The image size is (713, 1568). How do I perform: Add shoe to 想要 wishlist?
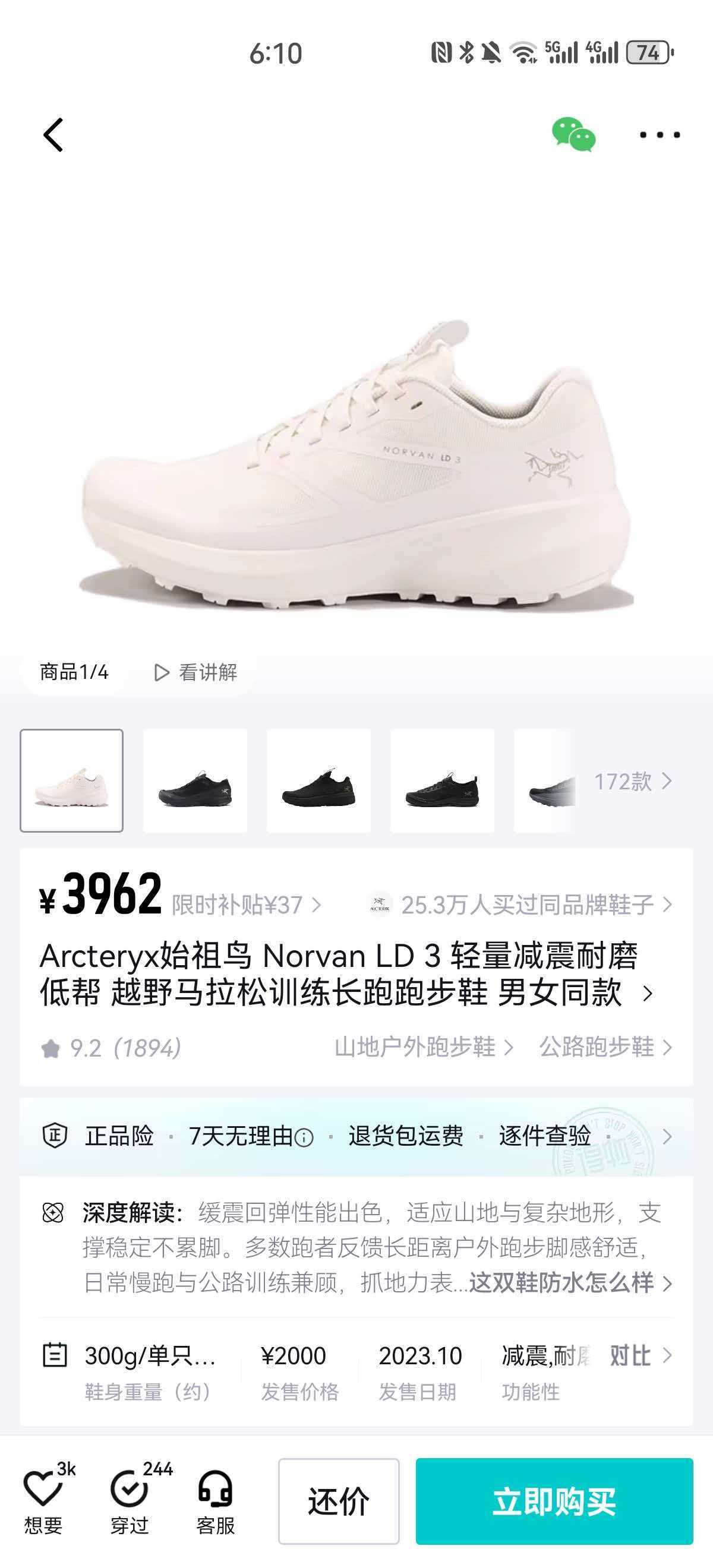click(43, 1500)
